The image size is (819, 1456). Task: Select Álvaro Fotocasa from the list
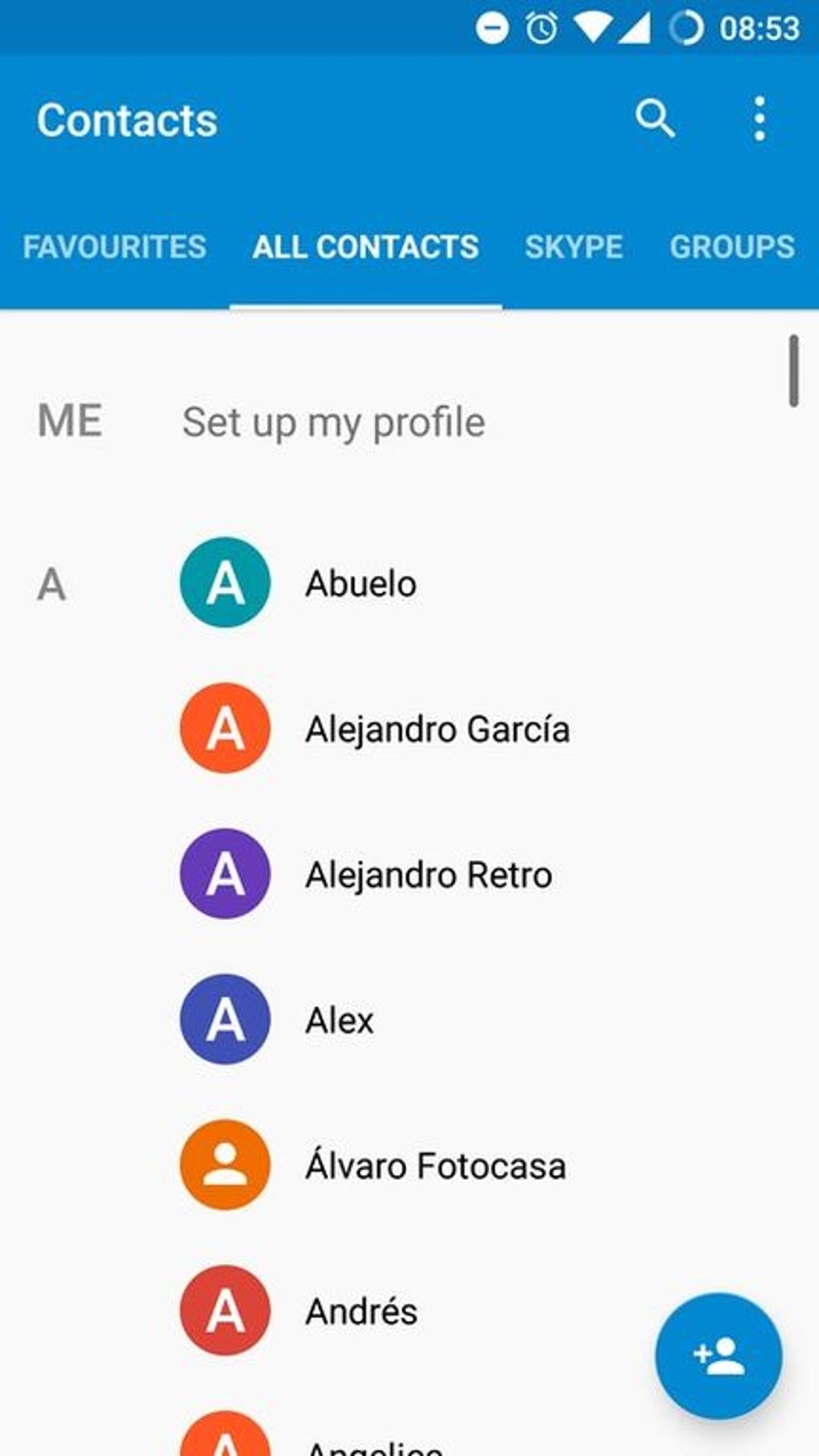pyautogui.click(x=435, y=1166)
